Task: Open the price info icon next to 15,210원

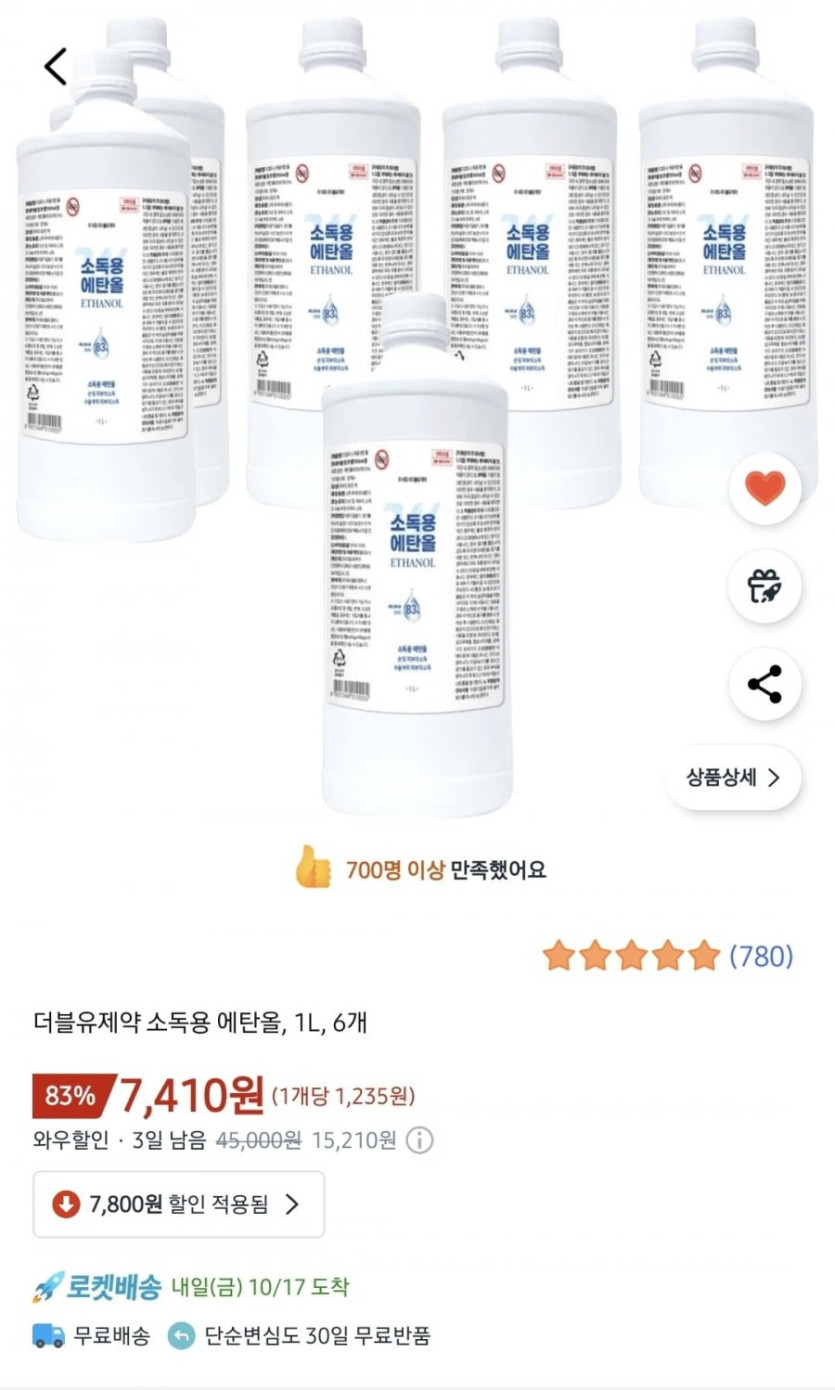Action: pyautogui.click(x=420, y=1140)
